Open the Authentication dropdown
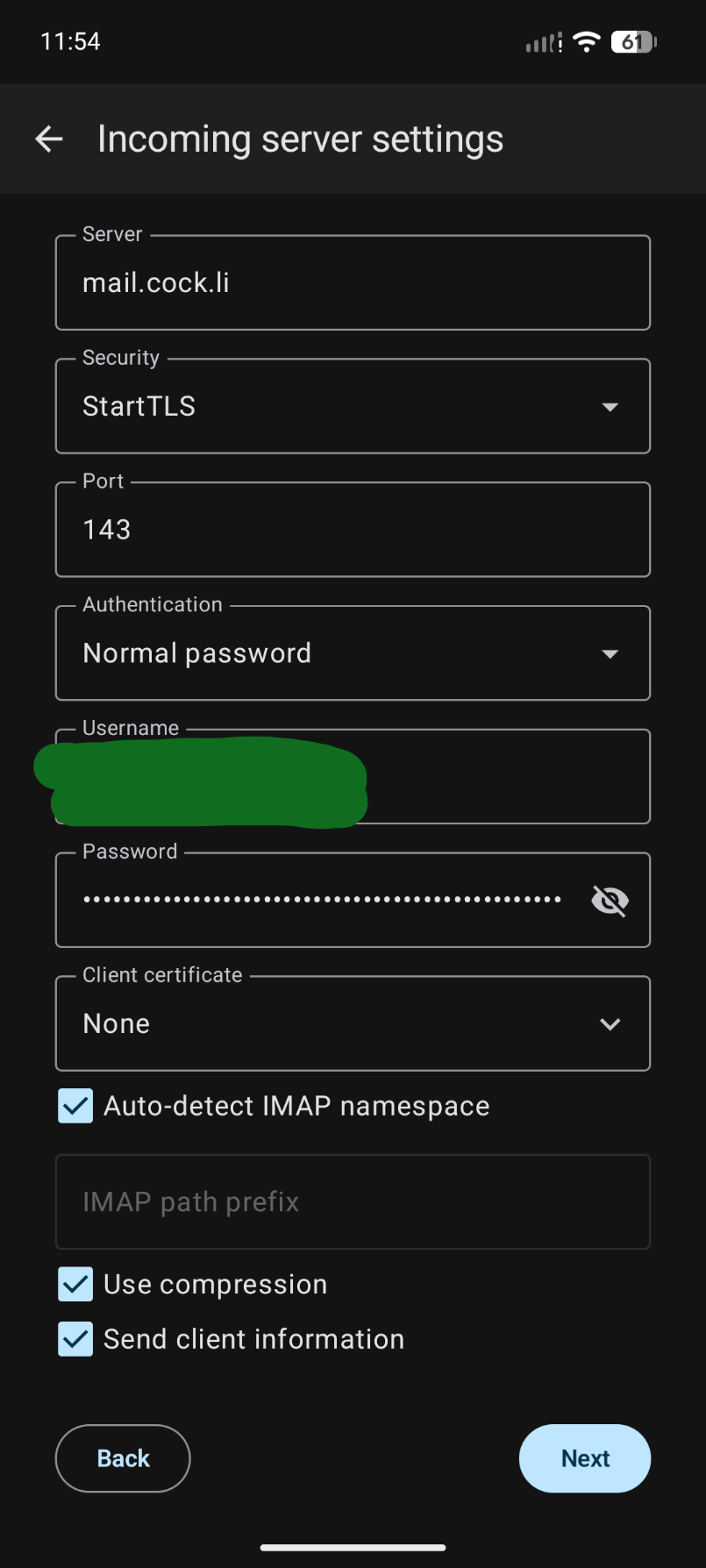 pyautogui.click(x=353, y=653)
